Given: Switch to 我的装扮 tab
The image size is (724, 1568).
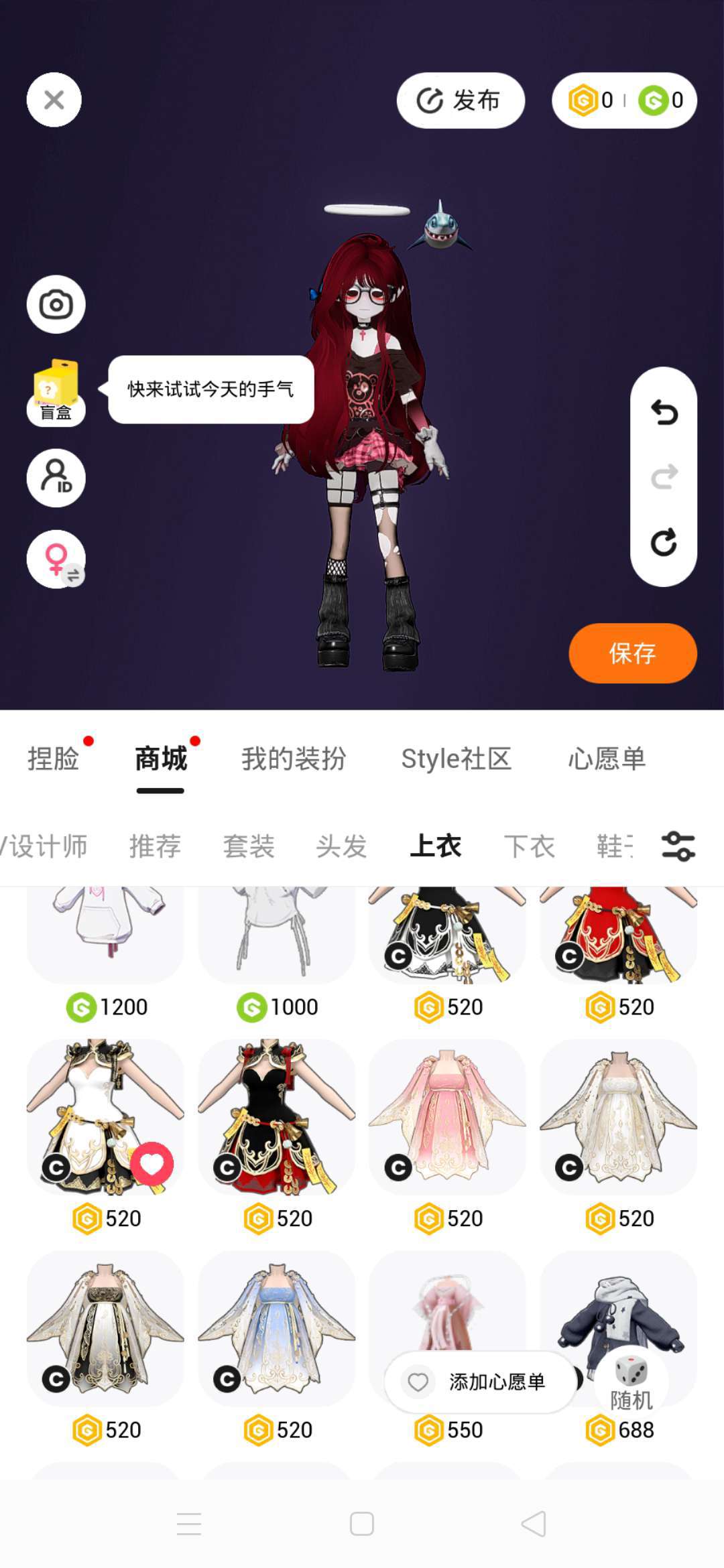Looking at the screenshot, I should click(x=294, y=759).
